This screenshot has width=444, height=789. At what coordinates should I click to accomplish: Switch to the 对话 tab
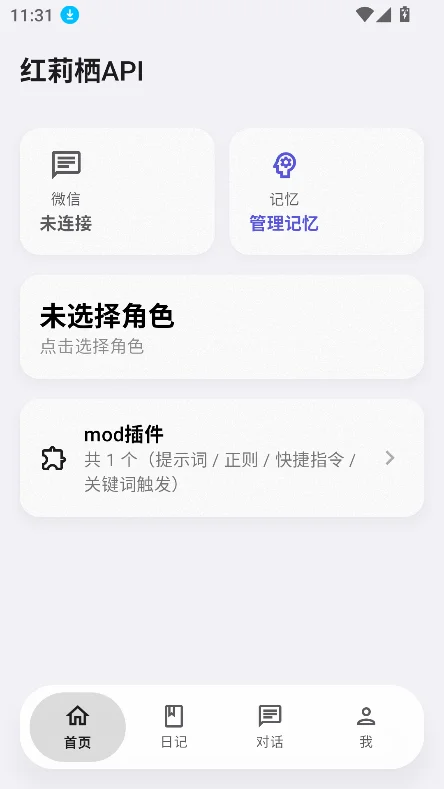coord(270,727)
